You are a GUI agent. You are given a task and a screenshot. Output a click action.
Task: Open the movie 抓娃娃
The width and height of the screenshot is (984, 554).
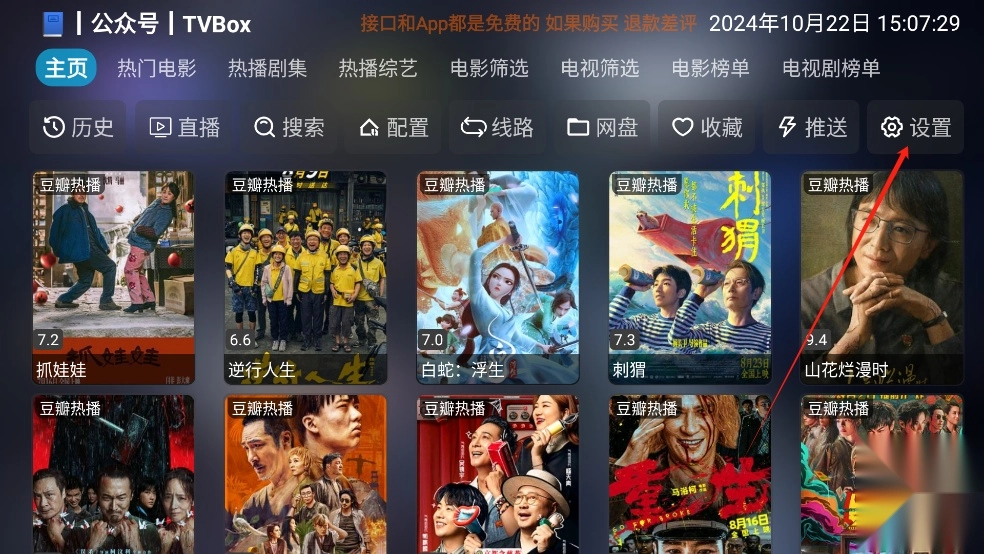[x=114, y=277]
